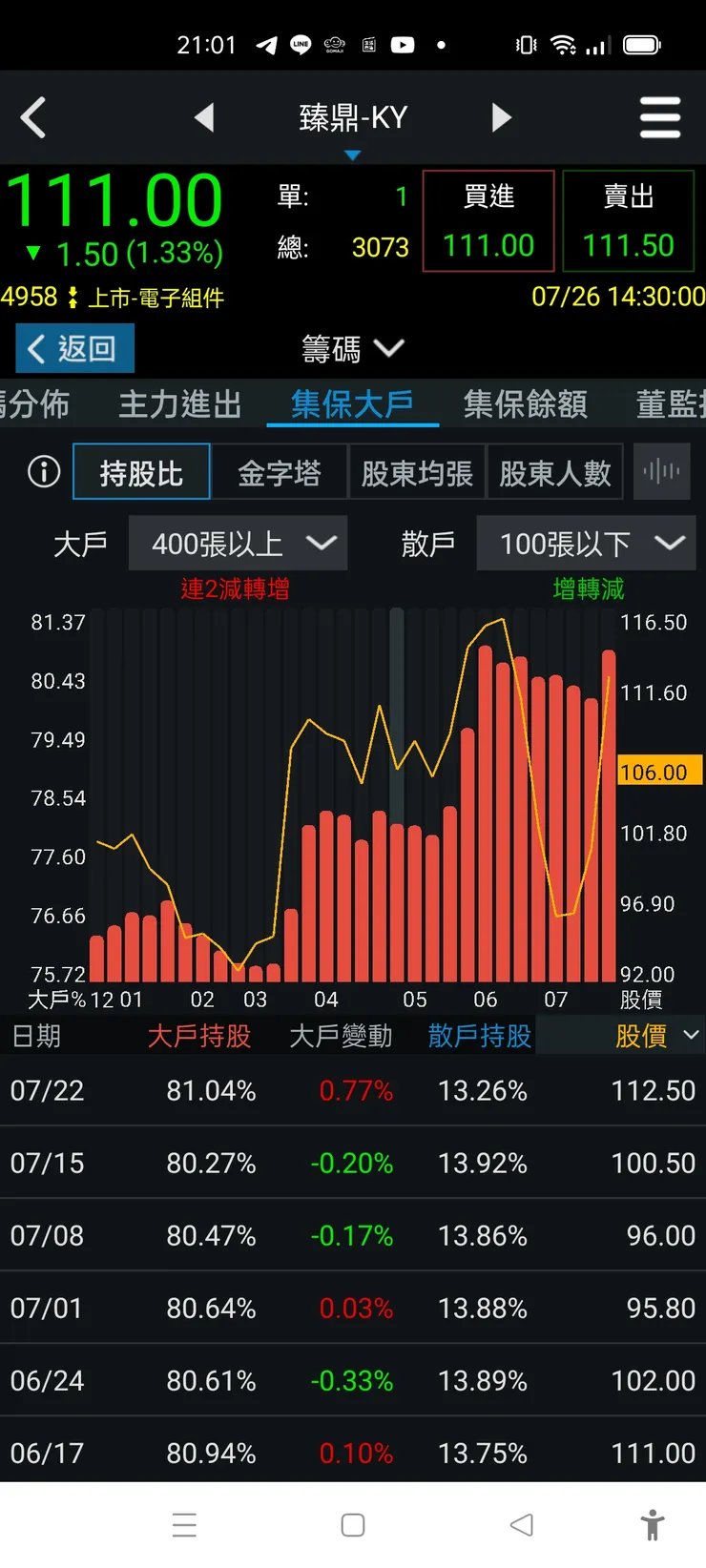The image size is (706, 1568).
Task: Click the waveform chart icon beside 股東人數
Action: click(x=661, y=471)
